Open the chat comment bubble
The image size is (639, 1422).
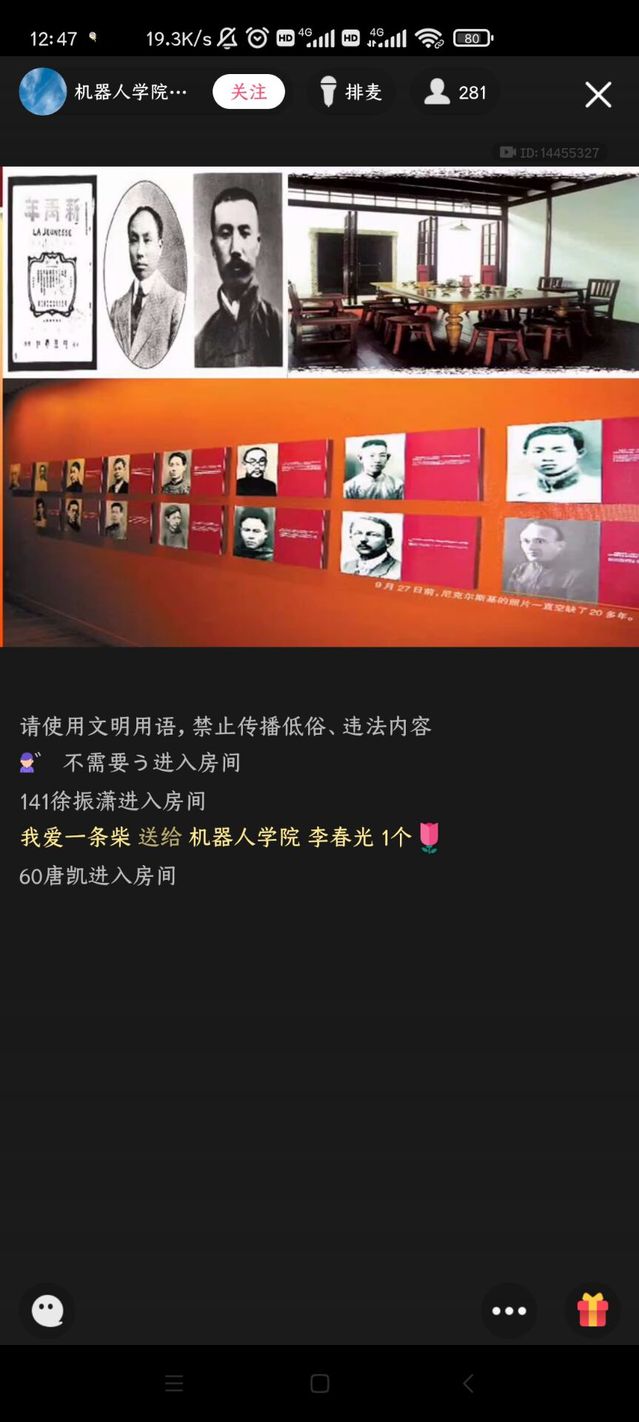47,1310
